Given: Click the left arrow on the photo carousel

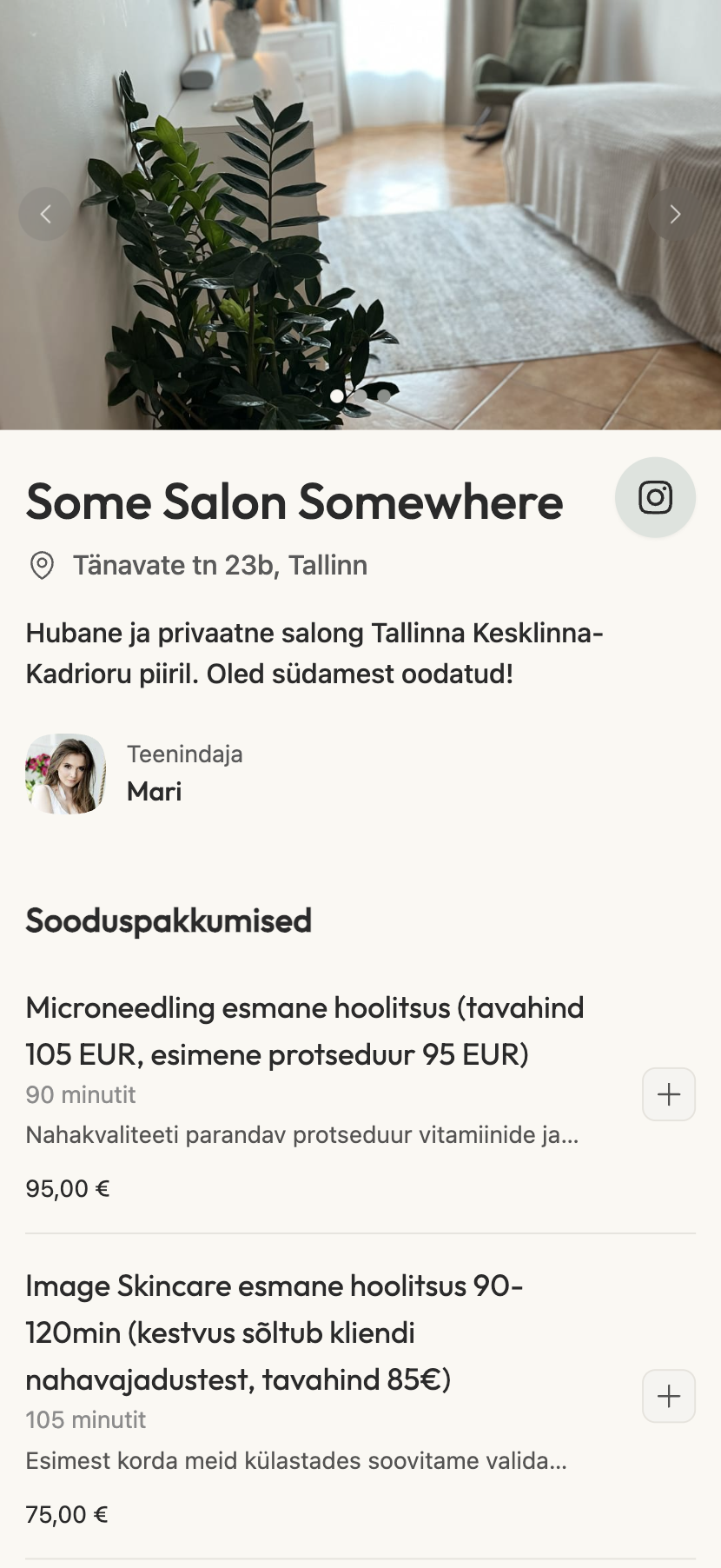Looking at the screenshot, I should pos(45,213).
